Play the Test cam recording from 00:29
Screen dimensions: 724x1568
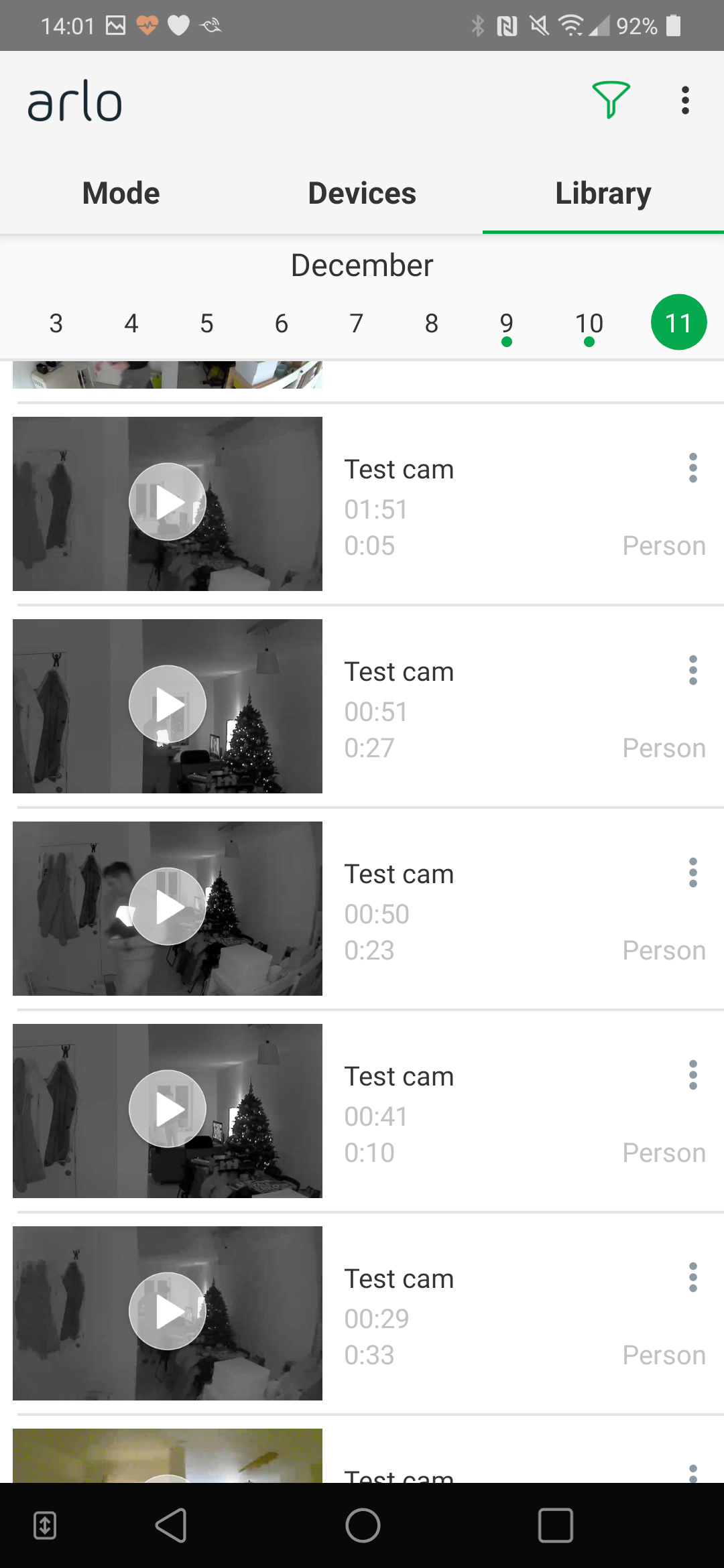[168, 1311]
